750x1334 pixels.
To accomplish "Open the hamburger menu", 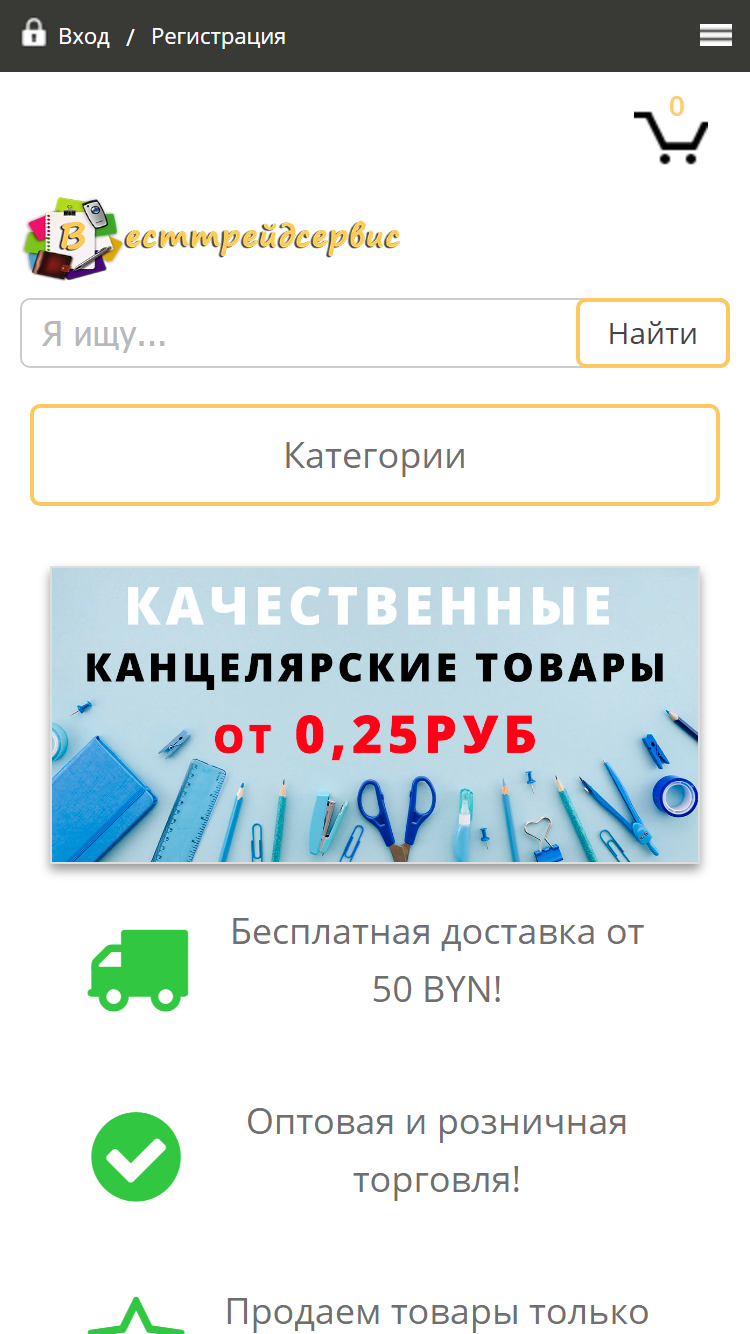I will point(716,36).
